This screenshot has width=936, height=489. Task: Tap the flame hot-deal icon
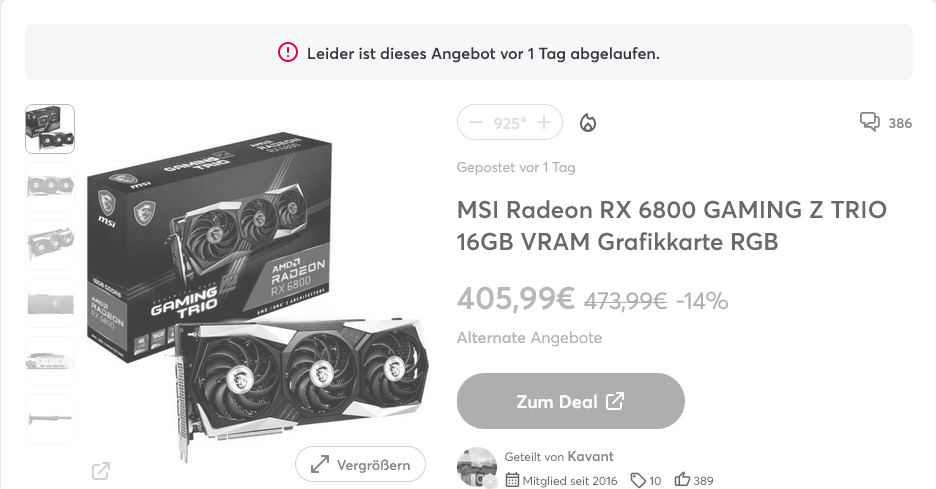[588, 123]
